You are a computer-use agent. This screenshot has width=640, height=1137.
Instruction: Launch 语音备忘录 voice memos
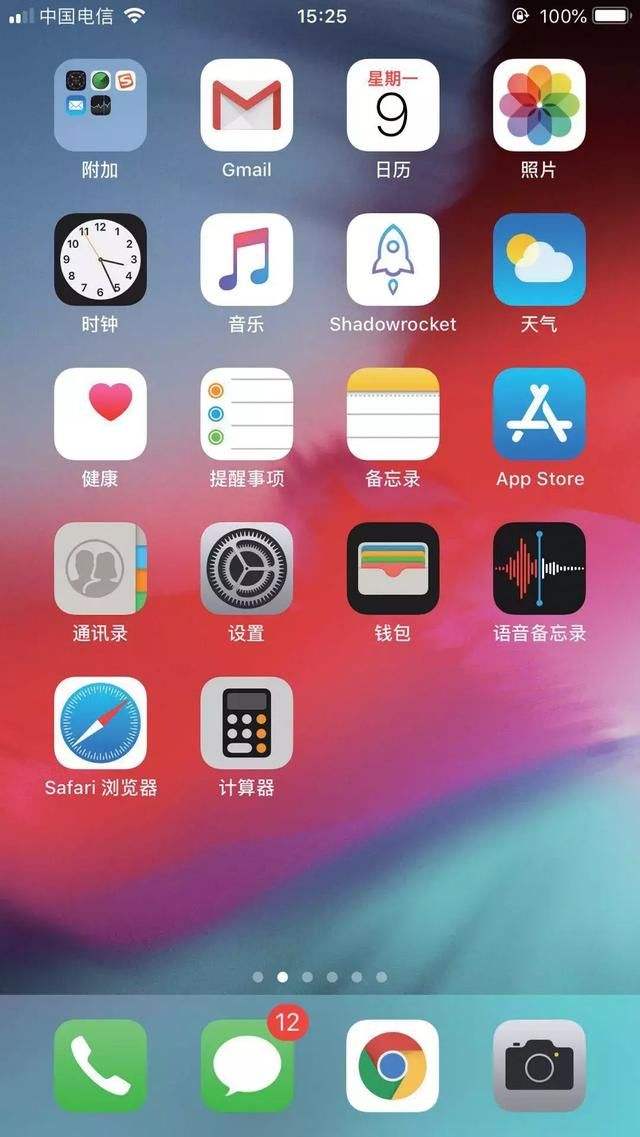539,568
